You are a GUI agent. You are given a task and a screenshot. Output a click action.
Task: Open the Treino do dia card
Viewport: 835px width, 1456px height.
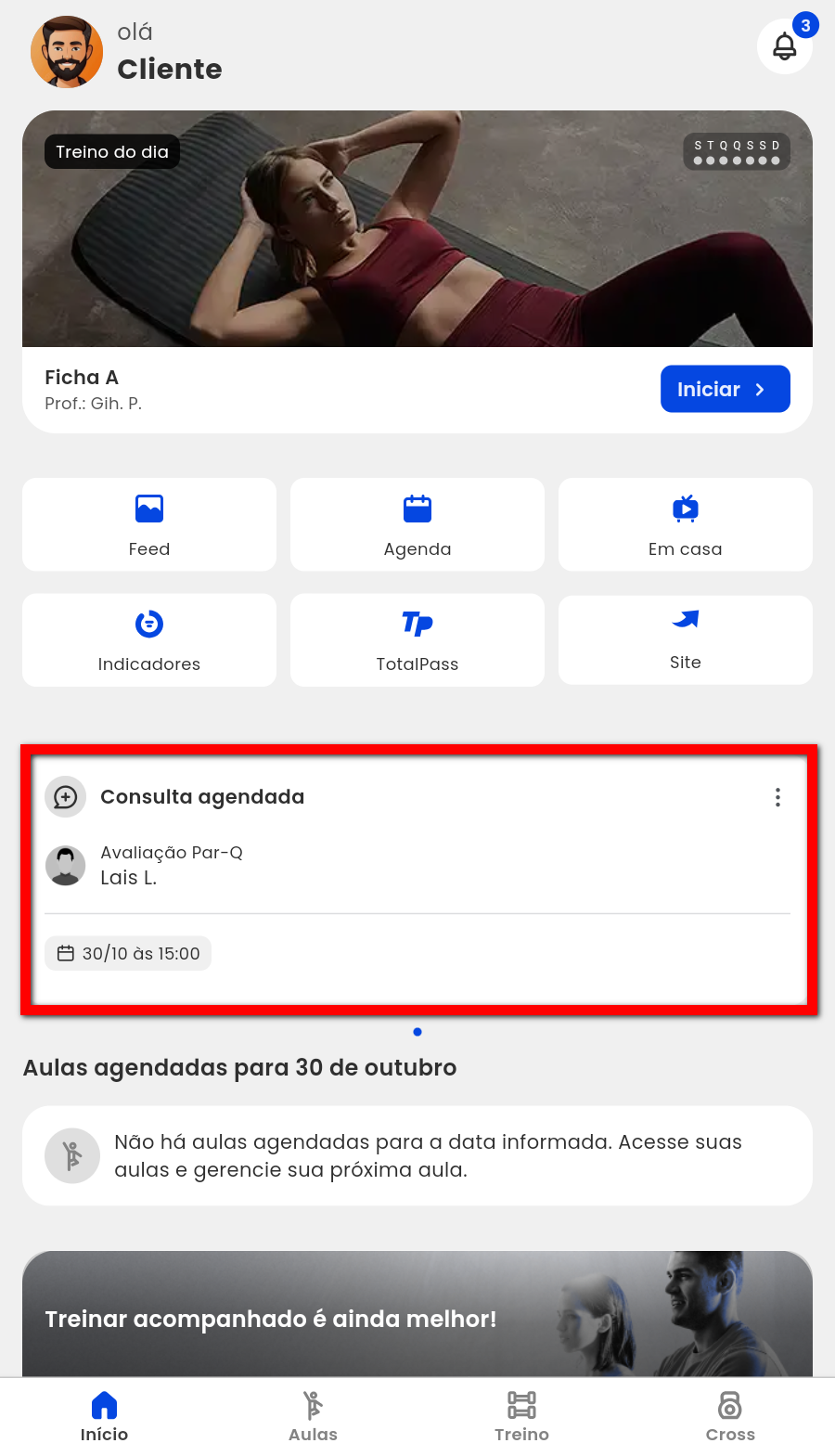pyautogui.click(x=417, y=229)
